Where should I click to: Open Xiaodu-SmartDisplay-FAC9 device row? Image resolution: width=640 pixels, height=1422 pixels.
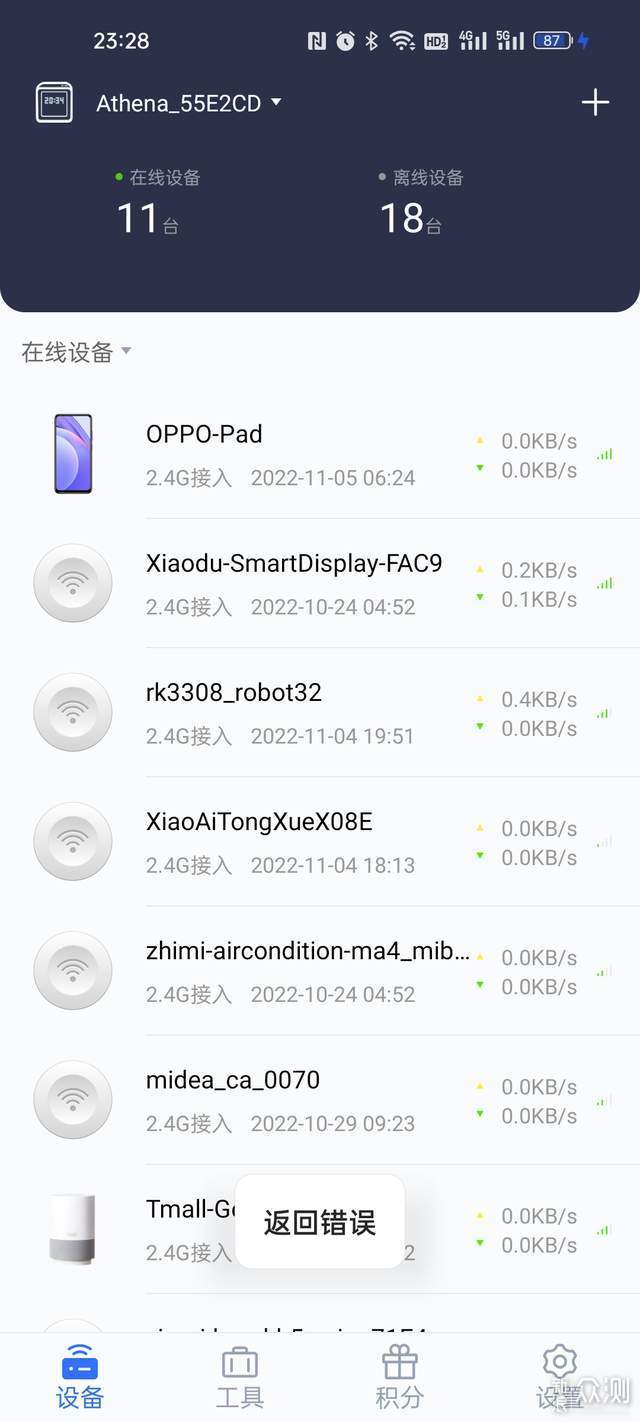pyautogui.click(x=320, y=583)
